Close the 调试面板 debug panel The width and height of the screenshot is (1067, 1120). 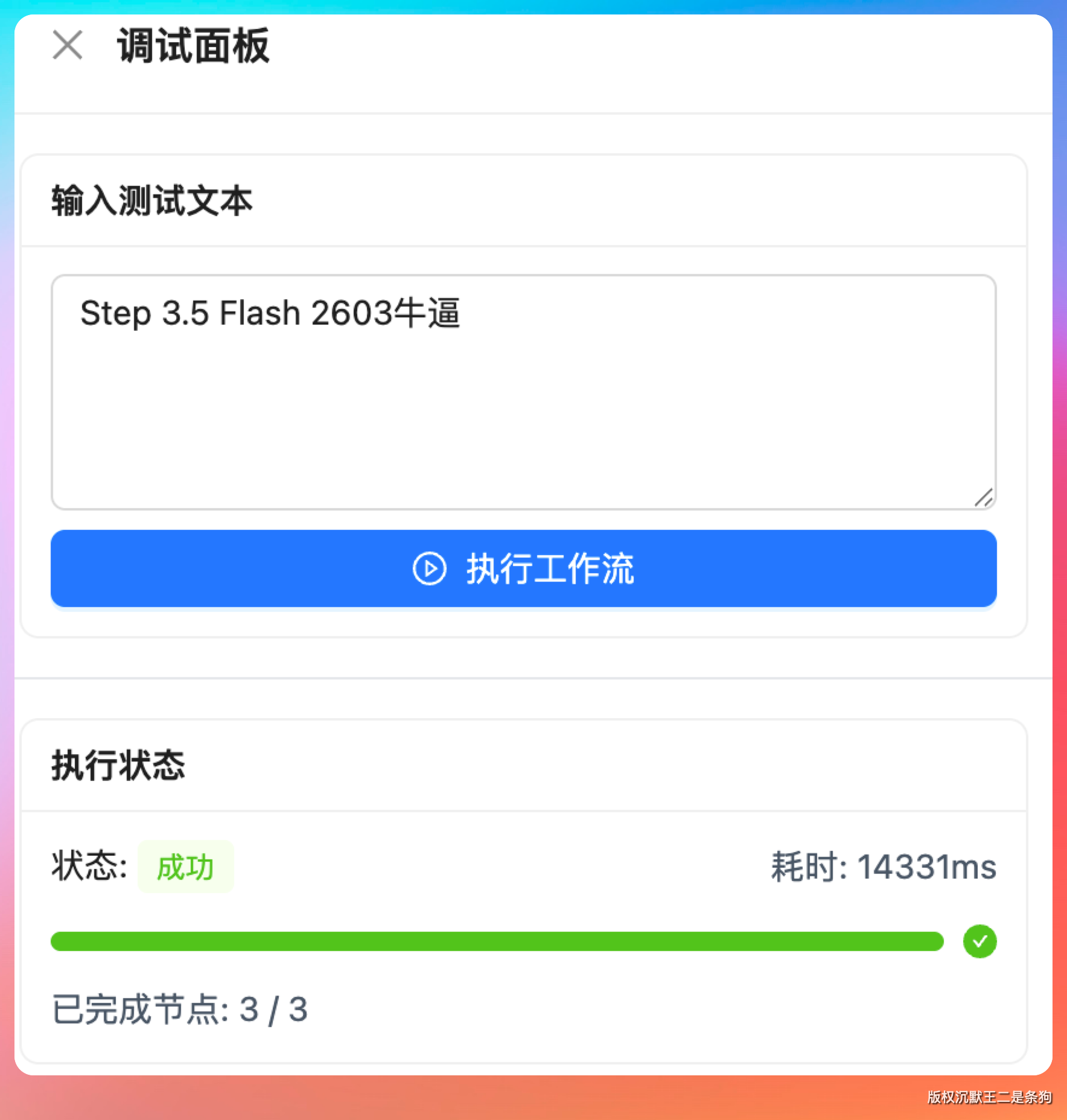tap(68, 45)
